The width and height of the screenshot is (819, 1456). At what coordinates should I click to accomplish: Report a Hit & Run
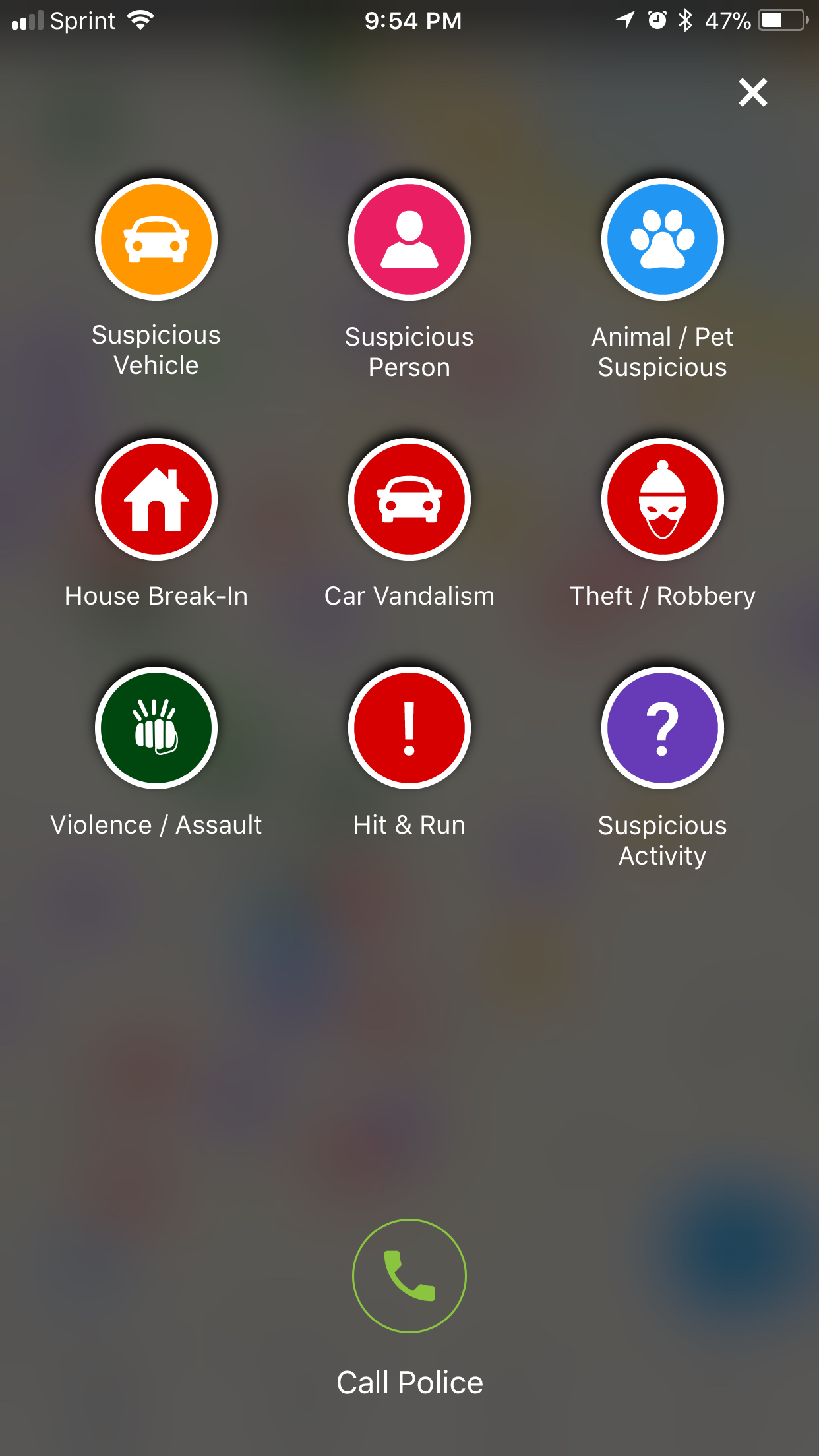tap(409, 728)
